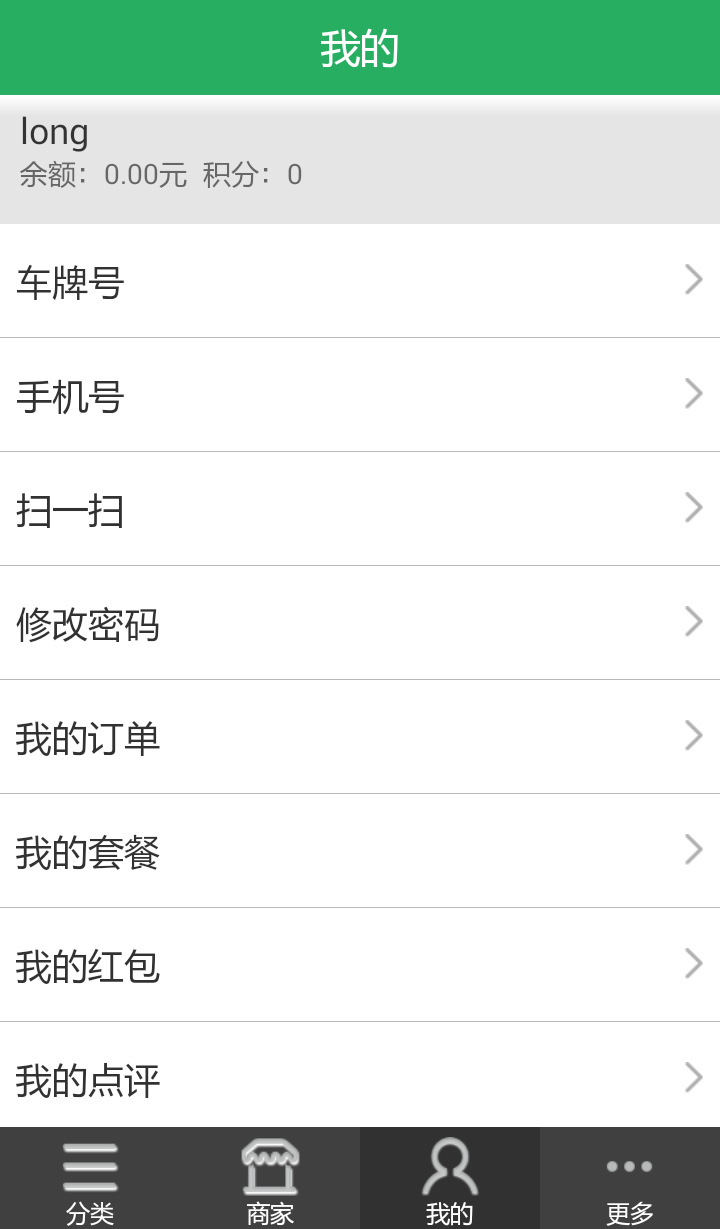Image resolution: width=720 pixels, height=1229 pixels.
Task: Select 修改密码 to change password
Action: pyautogui.click(x=360, y=623)
